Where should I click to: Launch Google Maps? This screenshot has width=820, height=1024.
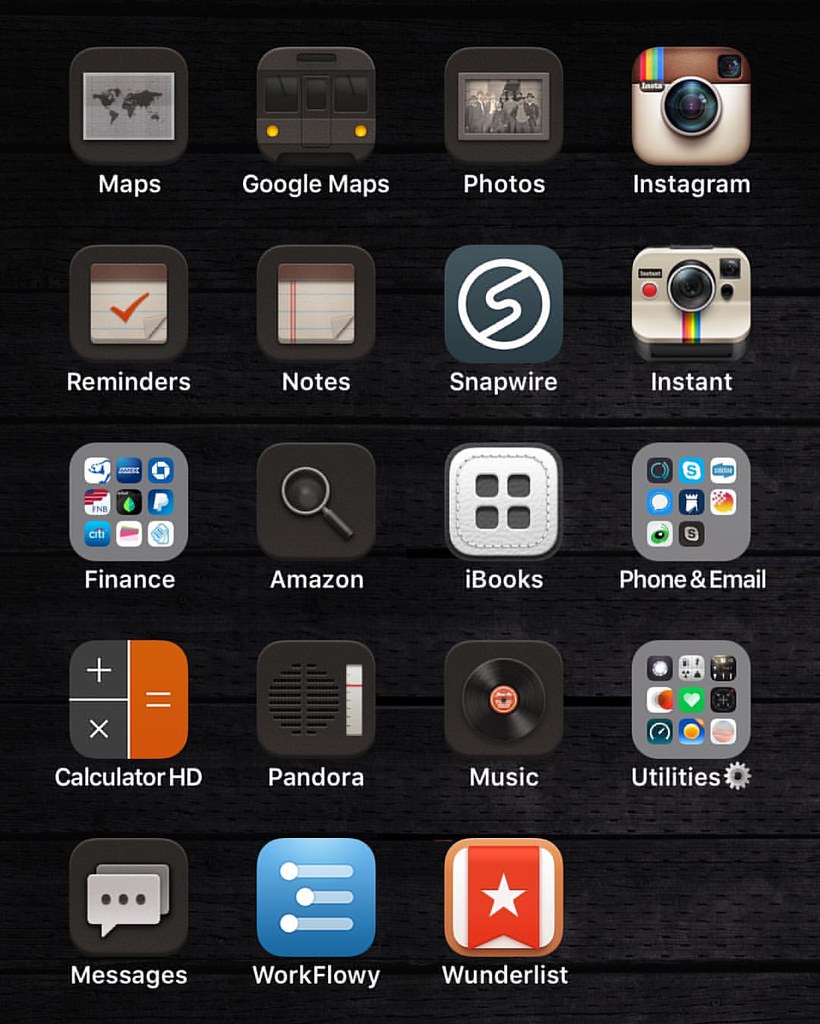click(x=316, y=105)
